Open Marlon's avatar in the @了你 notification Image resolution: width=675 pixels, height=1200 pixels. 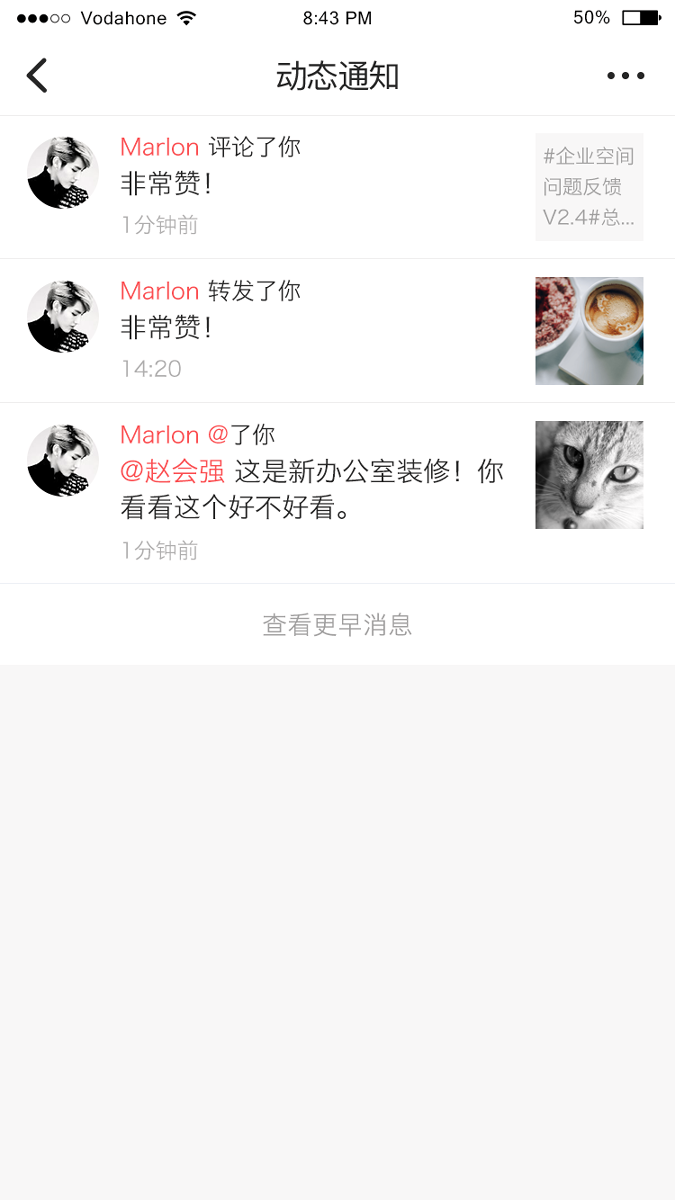click(x=63, y=461)
